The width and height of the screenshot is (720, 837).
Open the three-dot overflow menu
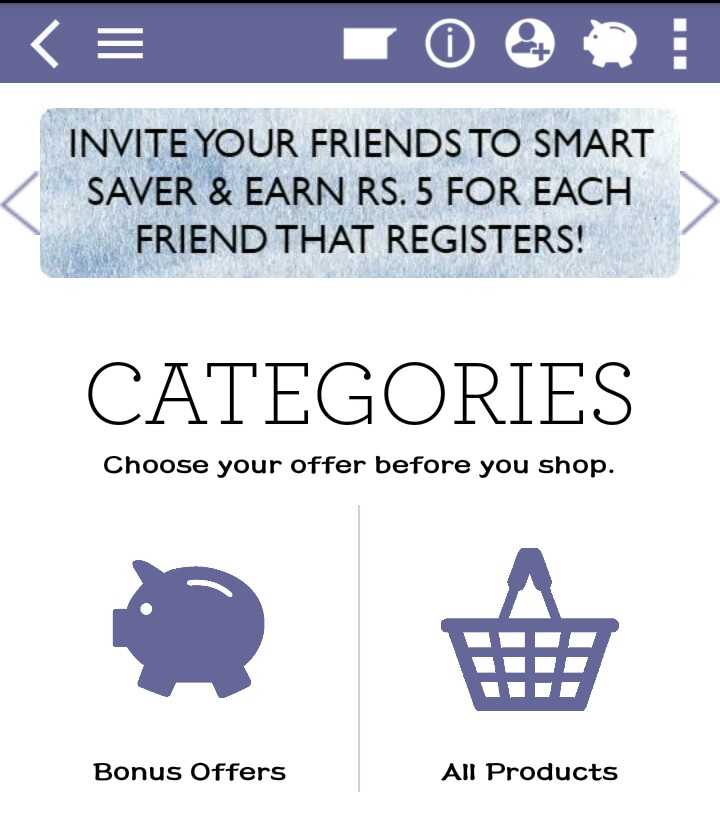[680, 44]
